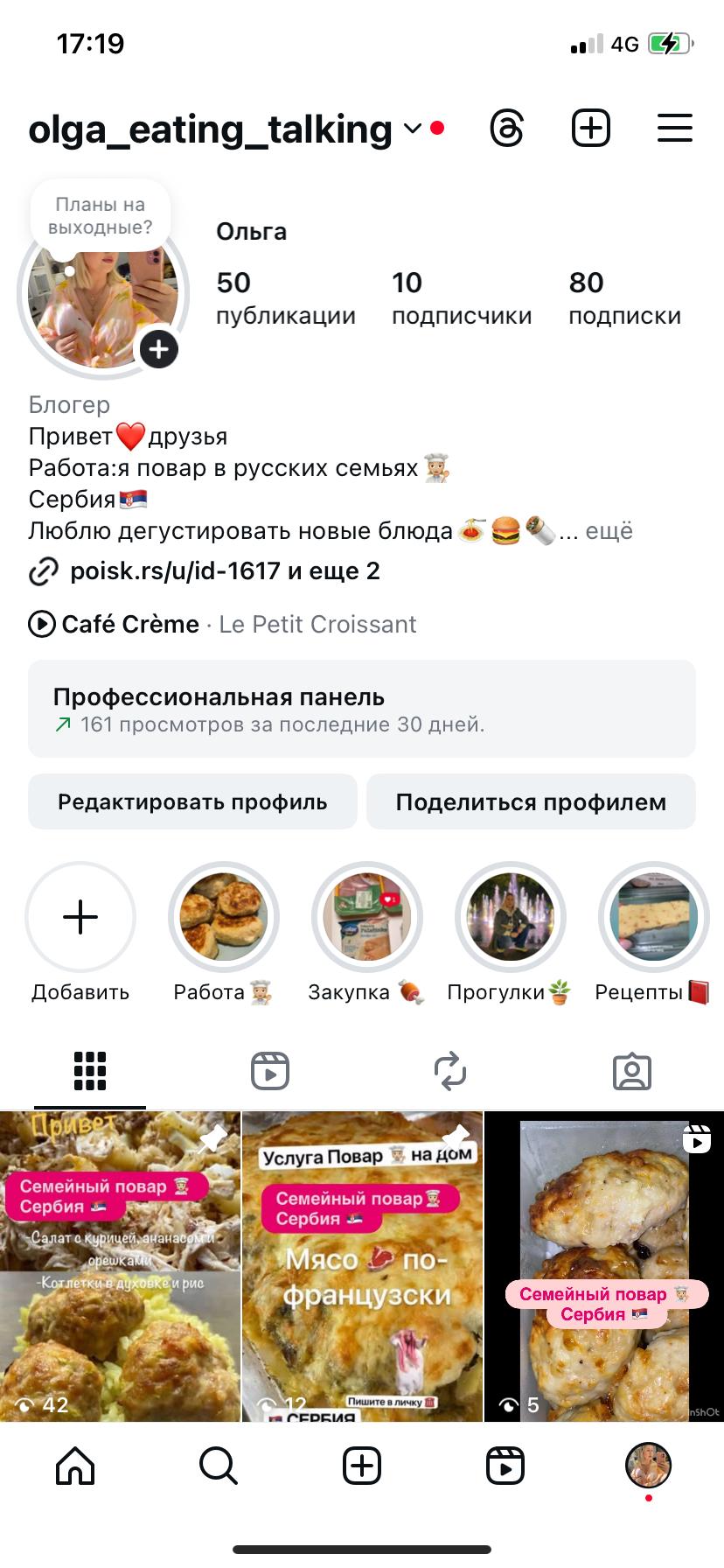Create new content with the plus icon
This screenshot has height=1568, width=724.
pos(590,129)
